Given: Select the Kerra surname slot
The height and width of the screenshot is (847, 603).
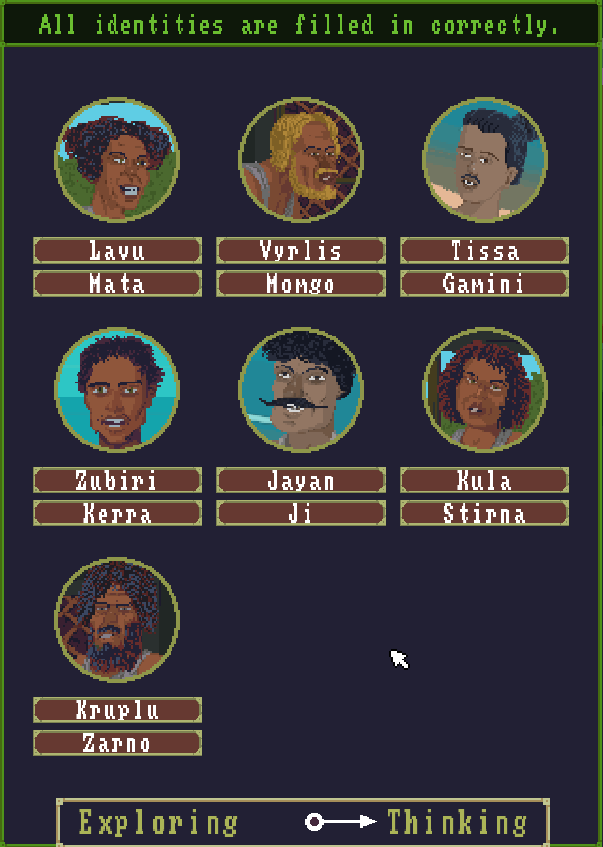Looking at the screenshot, I should pos(117,513).
